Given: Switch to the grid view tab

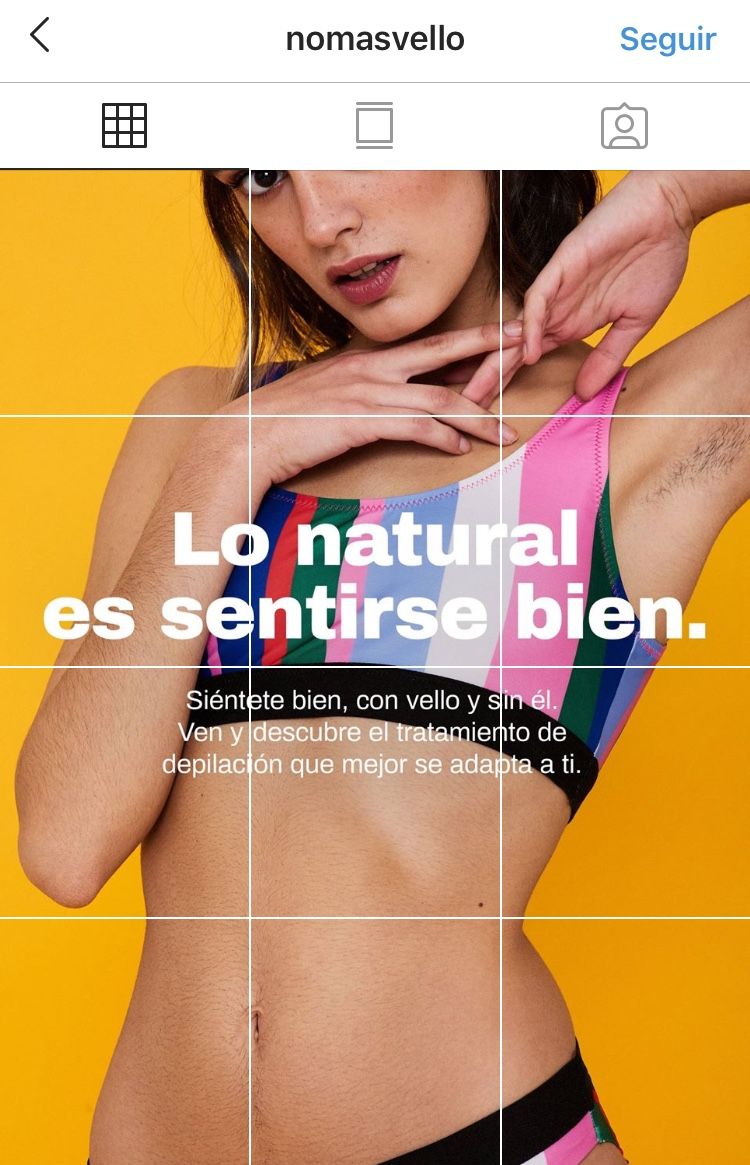Looking at the screenshot, I should click(x=125, y=126).
